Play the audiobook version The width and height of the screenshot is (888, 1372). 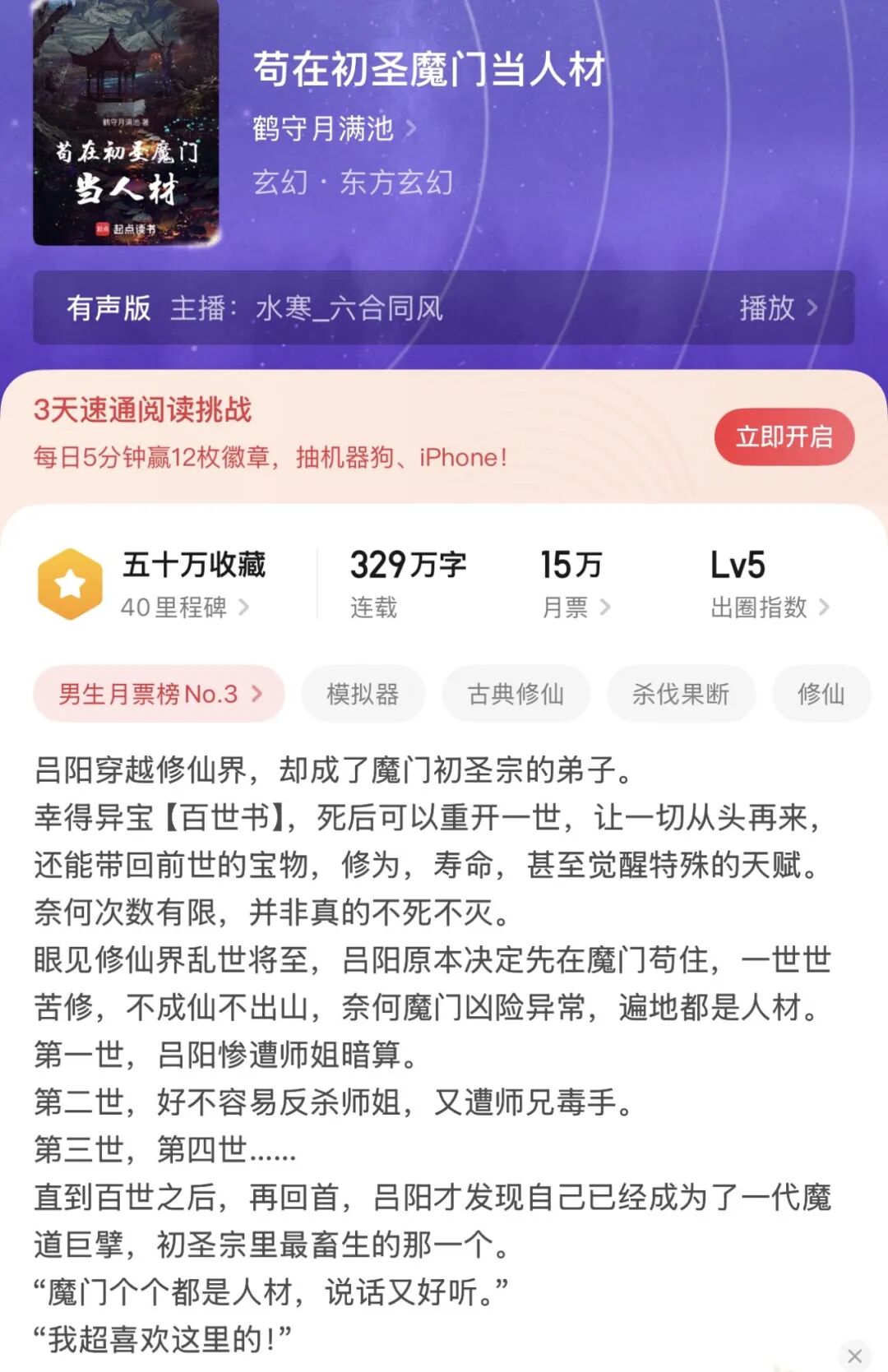click(x=777, y=308)
